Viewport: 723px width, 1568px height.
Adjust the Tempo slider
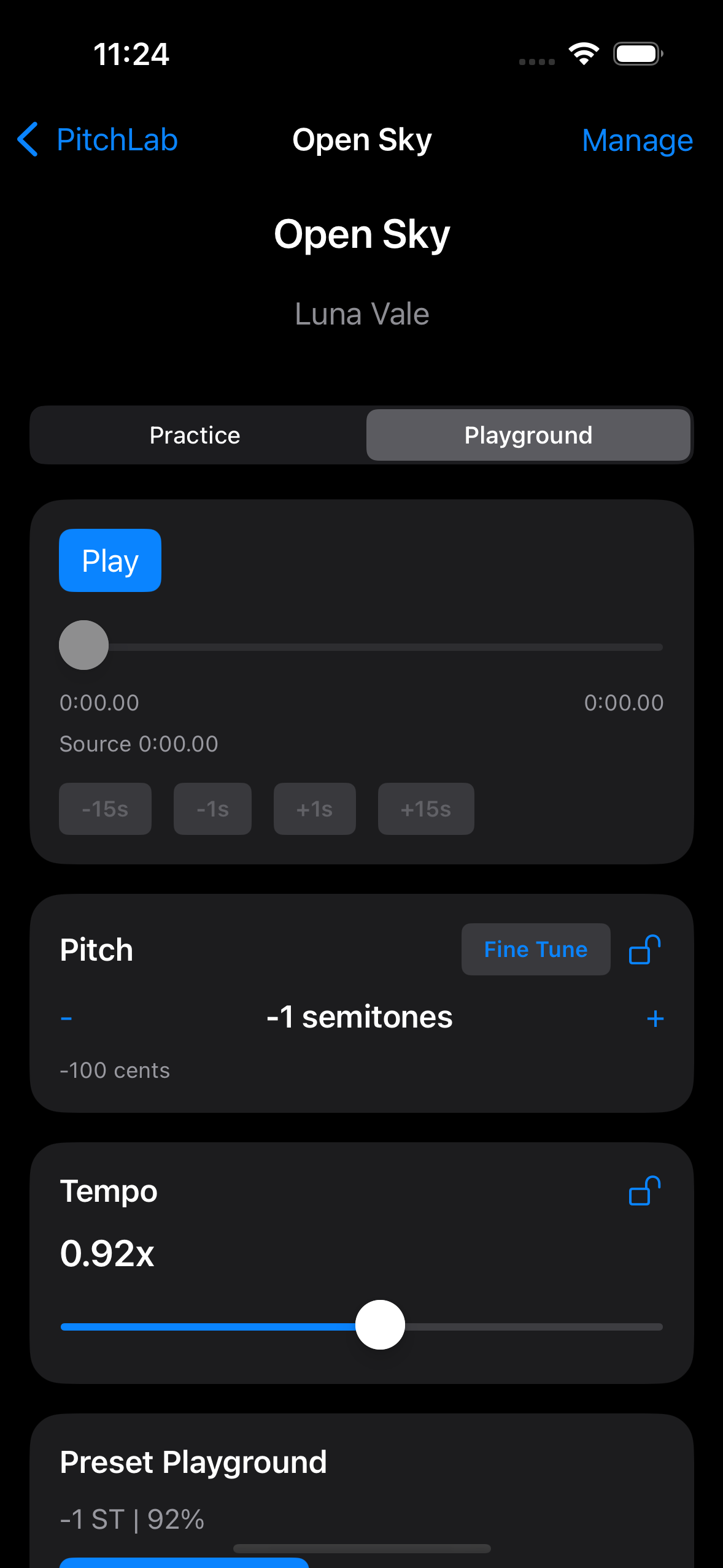tap(380, 1326)
